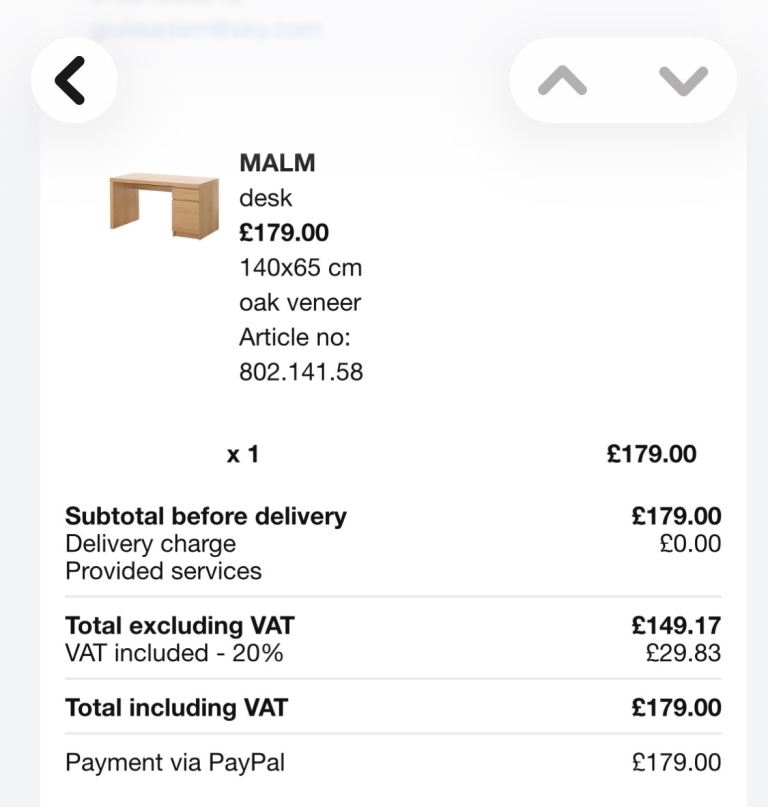The image size is (768, 807).
Task: Click the Payment via PayPal entry
Action: [x=174, y=762]
